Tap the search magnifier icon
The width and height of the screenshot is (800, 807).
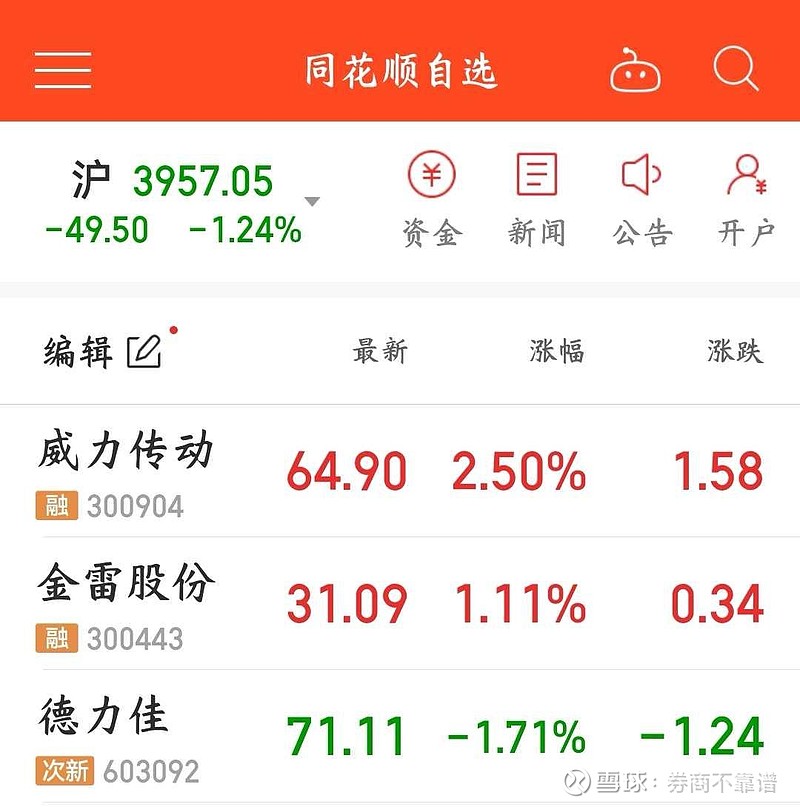tap(736, 70)
